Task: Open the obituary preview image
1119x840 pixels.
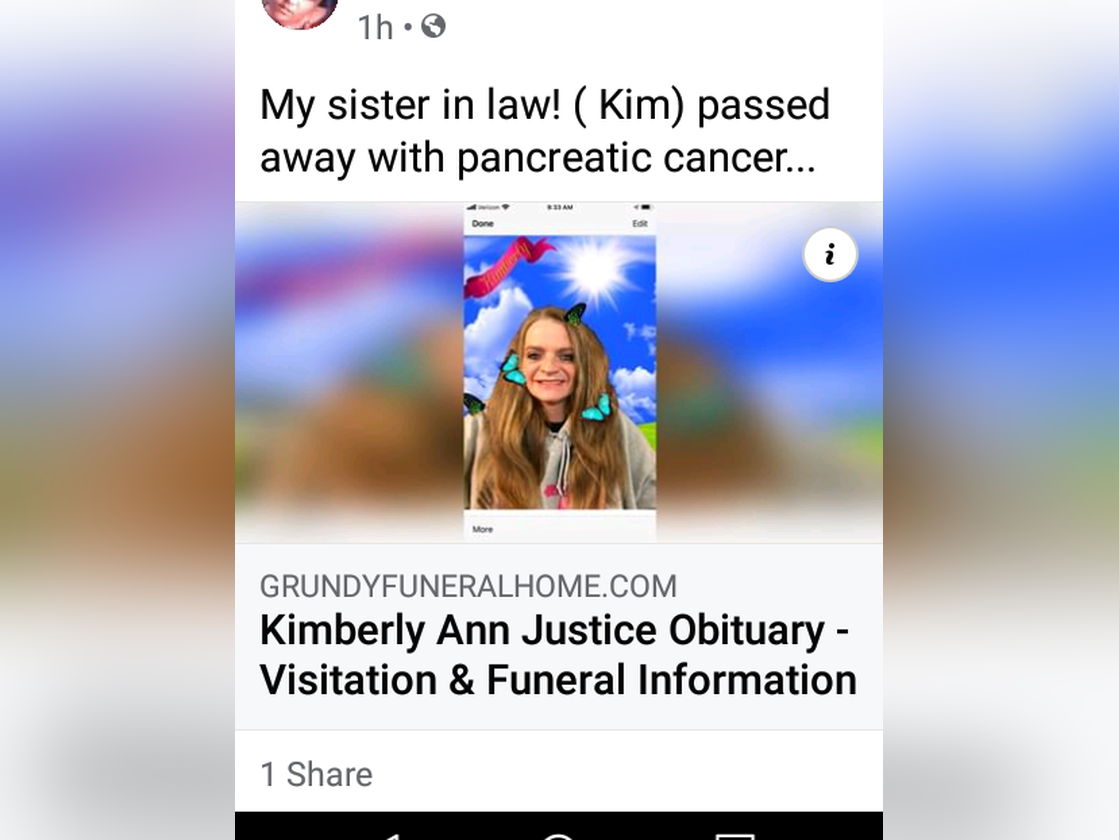Action: [558, 372]
